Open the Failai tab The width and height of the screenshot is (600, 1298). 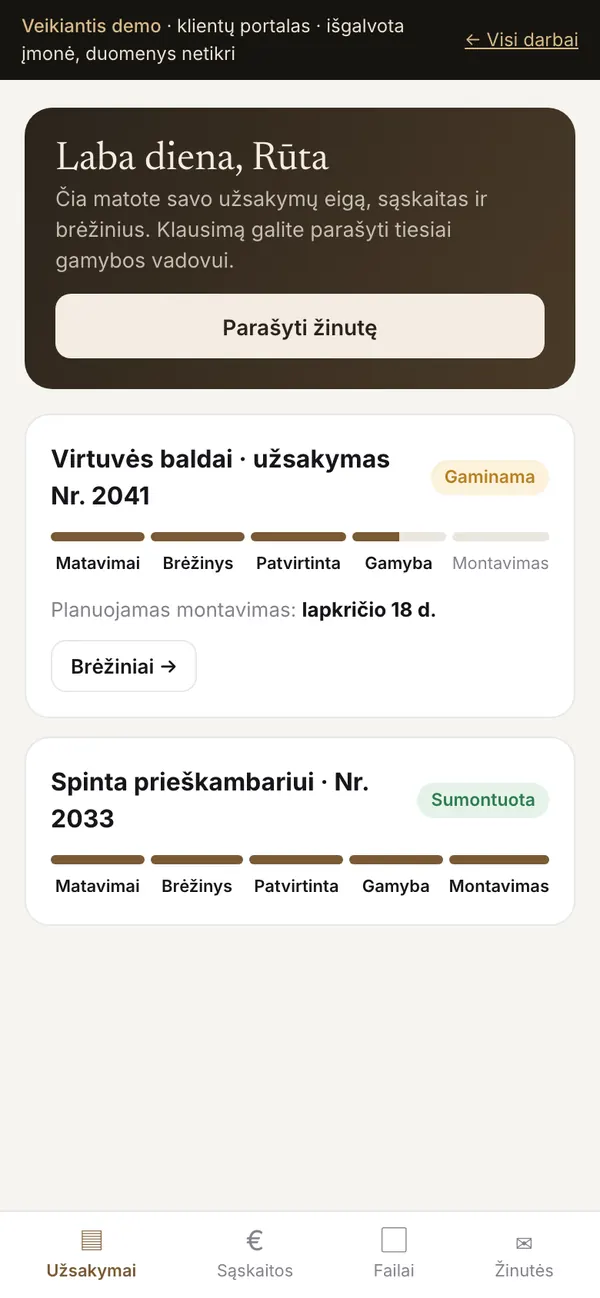click(x=394, y=1254)
